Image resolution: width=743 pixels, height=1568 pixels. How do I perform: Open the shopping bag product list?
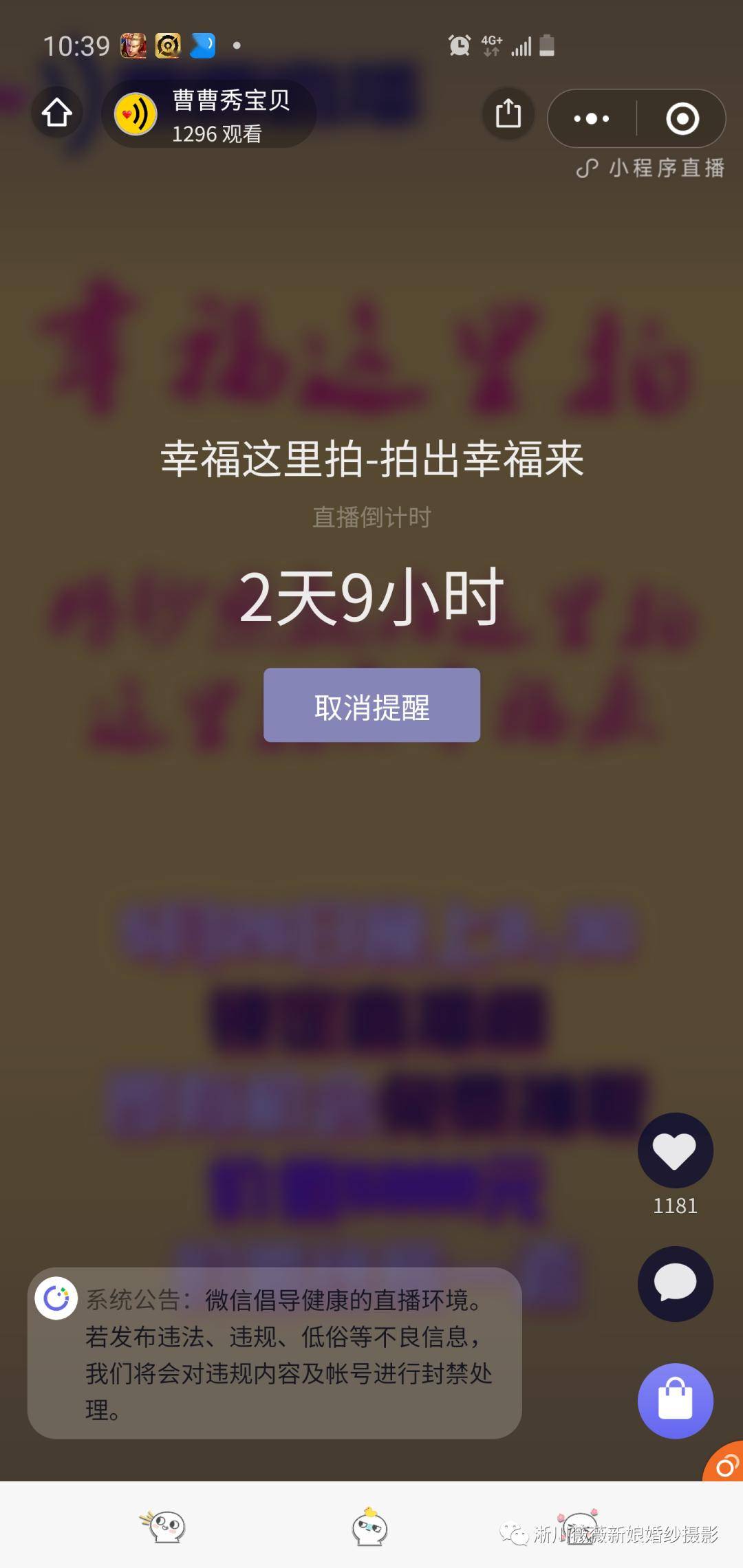click(x=675, y=1401)
